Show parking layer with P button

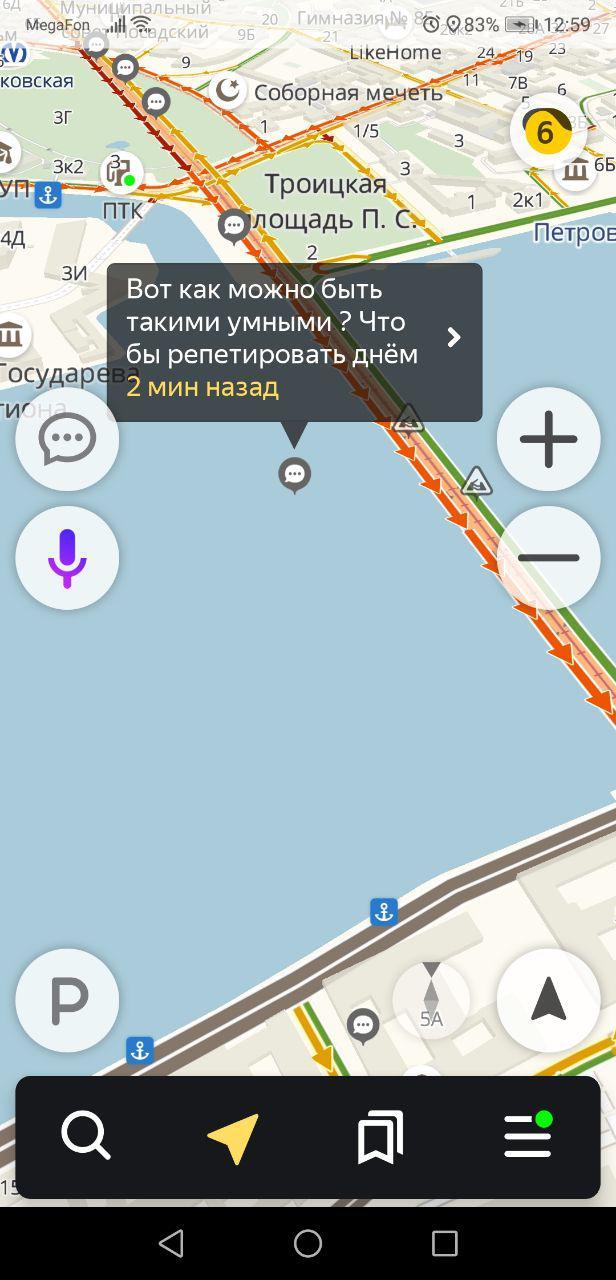[x=67, y=999]
